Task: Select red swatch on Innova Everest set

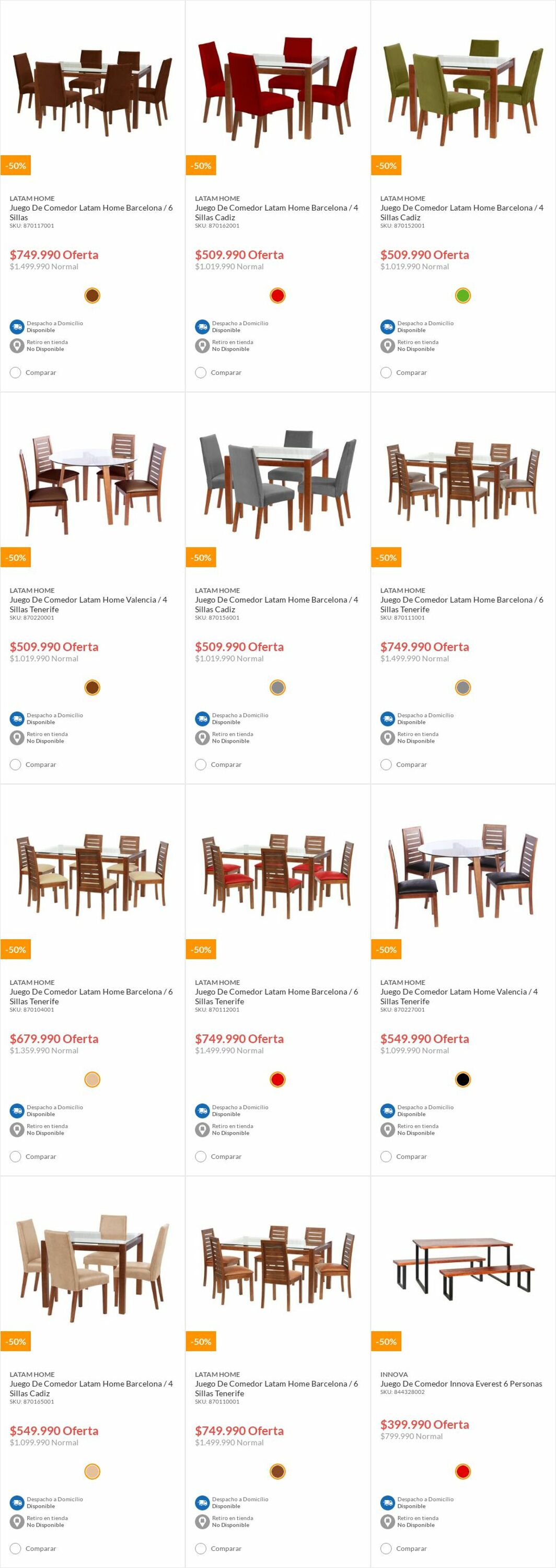Action: click(462, 1472)
